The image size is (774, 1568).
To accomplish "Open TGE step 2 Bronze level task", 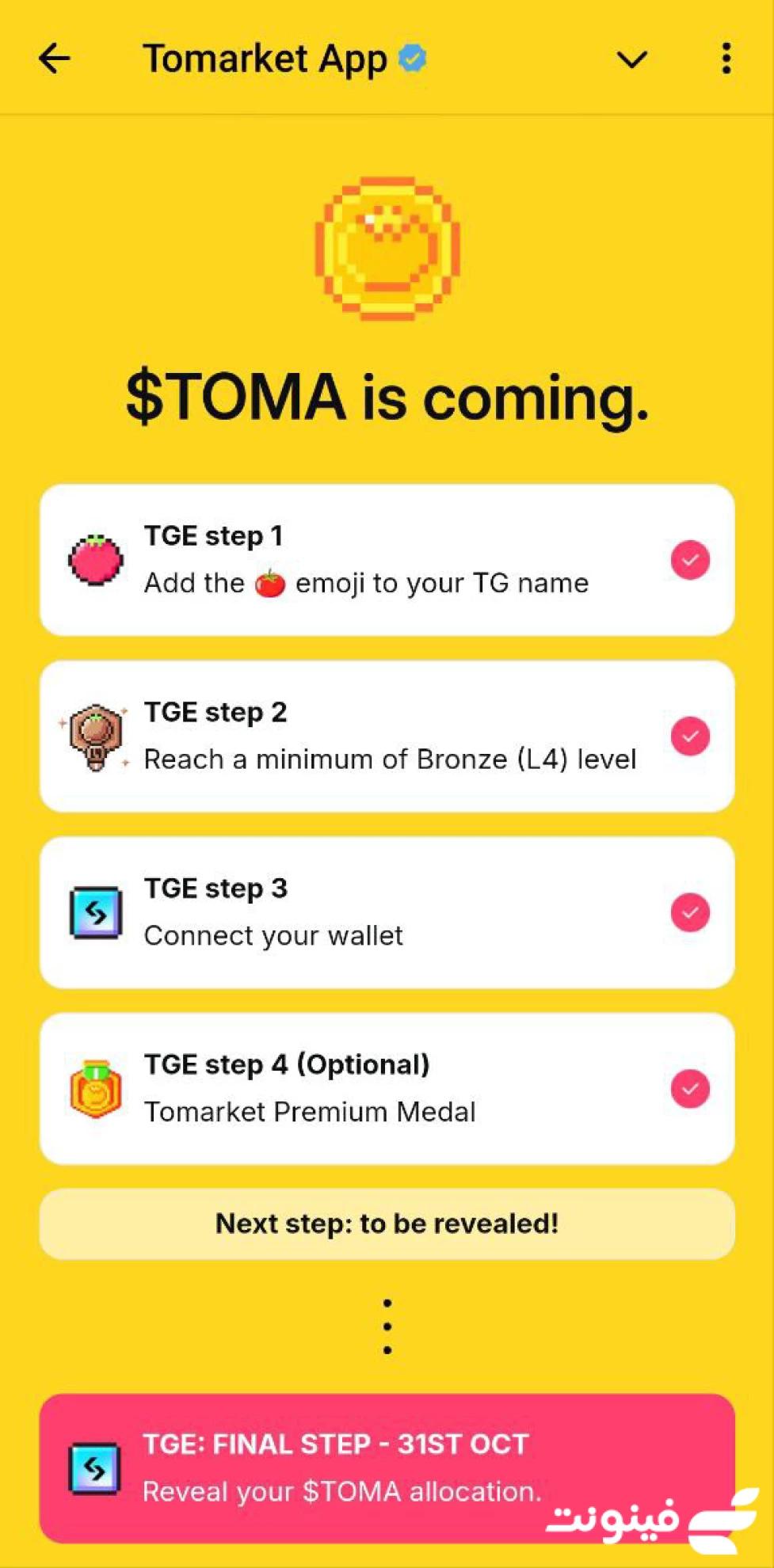I will click(387, 736).
